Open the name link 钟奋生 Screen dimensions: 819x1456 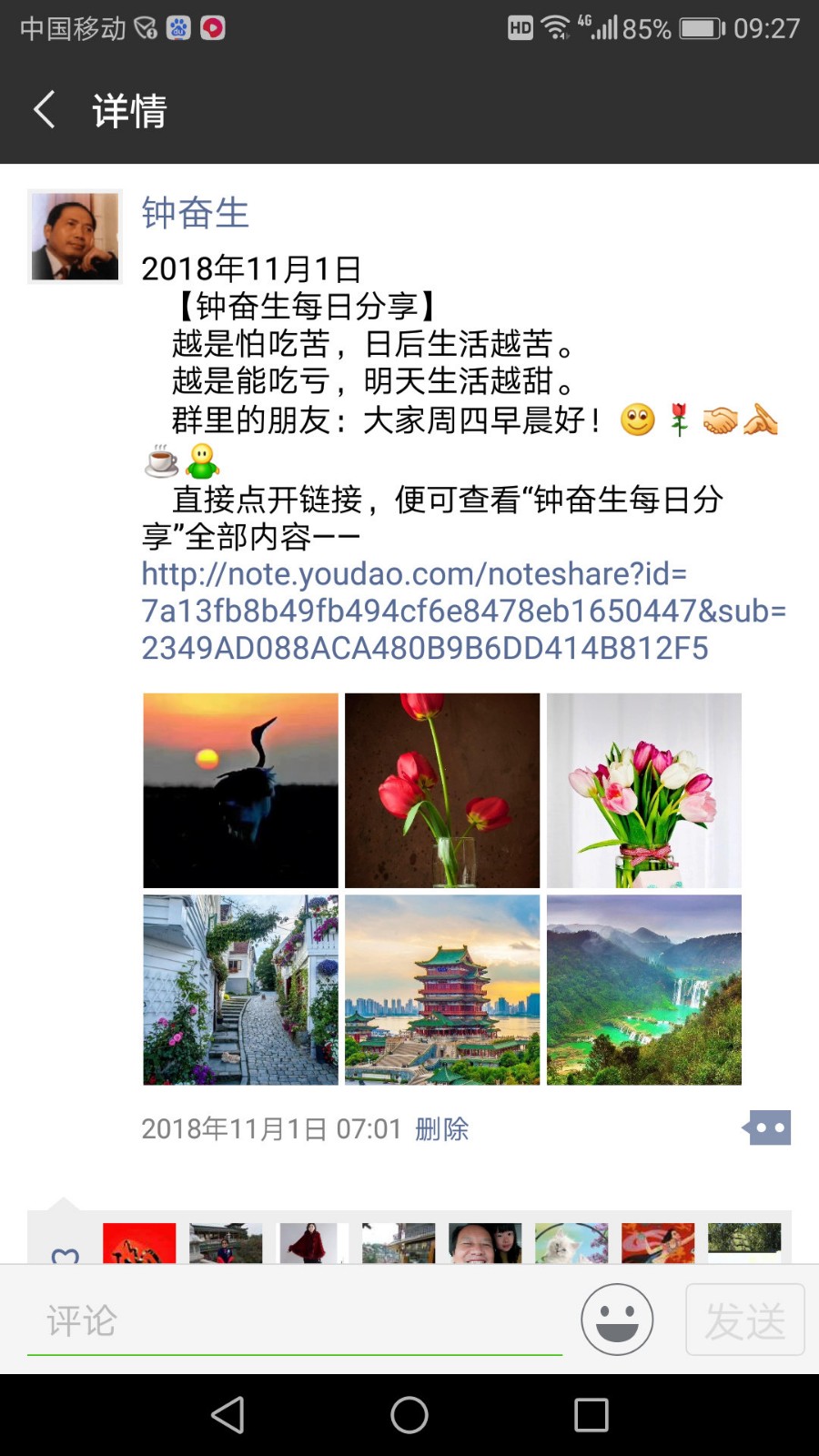(x=195, y=213)
